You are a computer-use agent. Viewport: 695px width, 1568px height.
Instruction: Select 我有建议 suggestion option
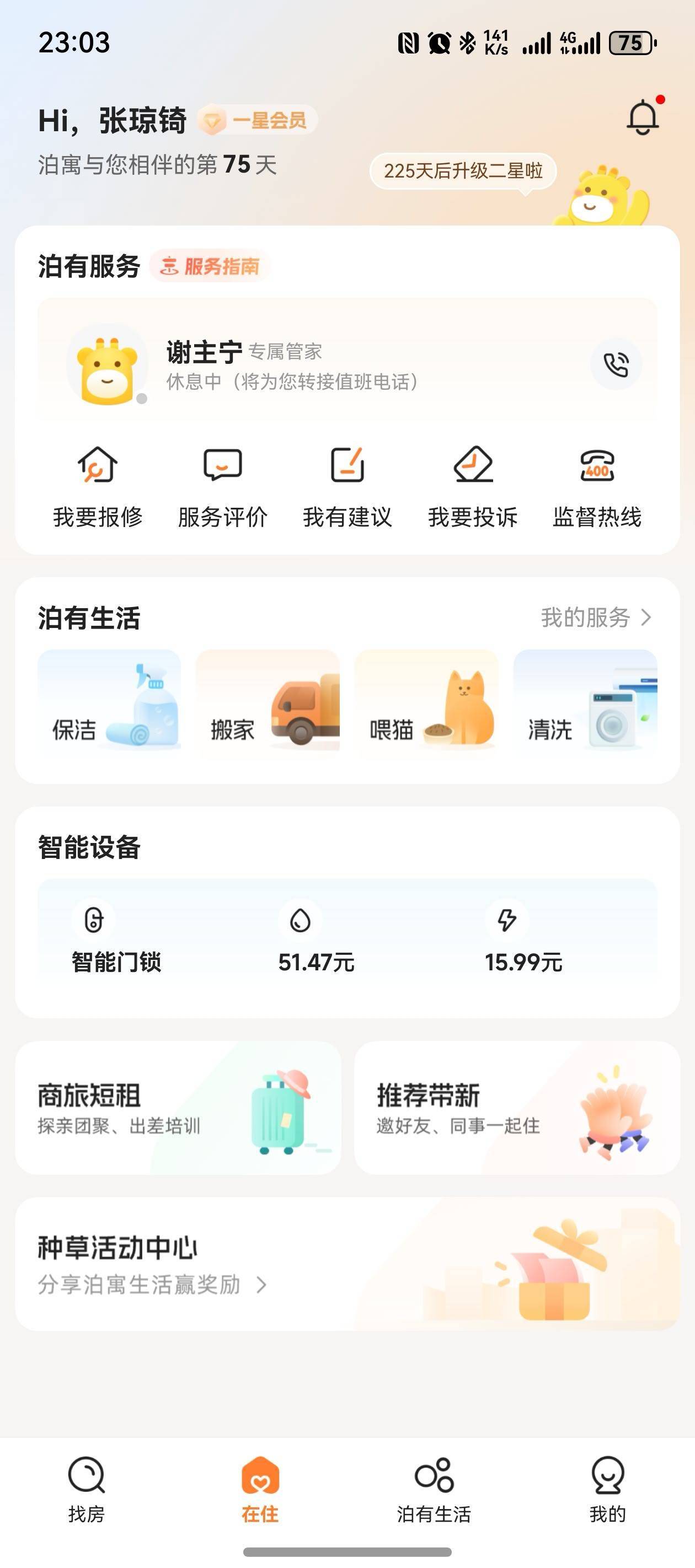click(347, 485)
